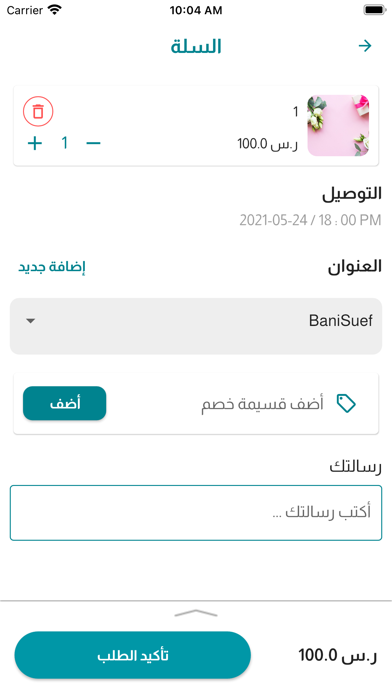Viewport: 392px width, 696px height.
Task: Delete the item with the trash icon
Action: [x=38, y=111]
